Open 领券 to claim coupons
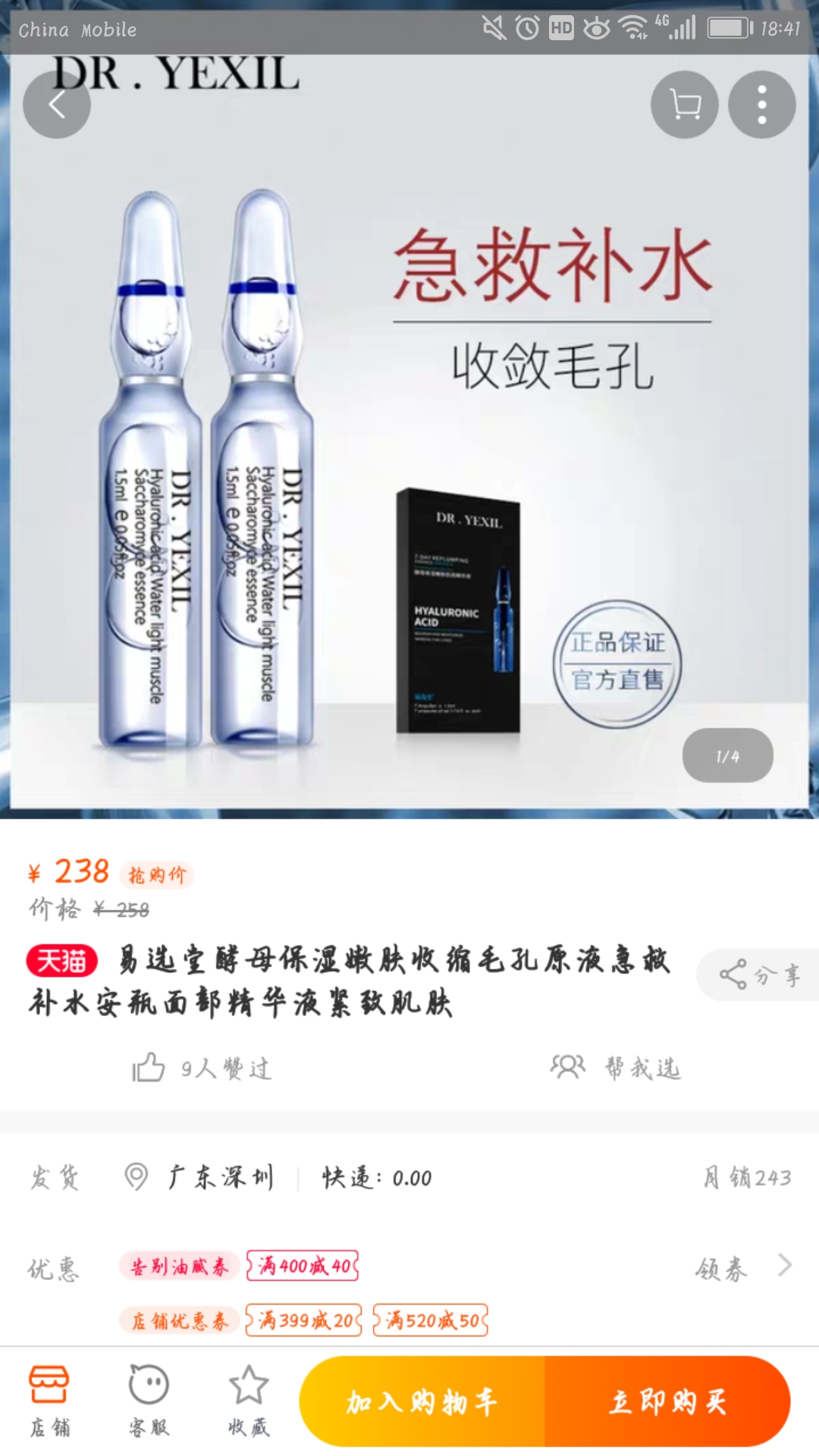Image resolution: width=819 pixels, height=1456 pixels. [x=743, y=1267]
